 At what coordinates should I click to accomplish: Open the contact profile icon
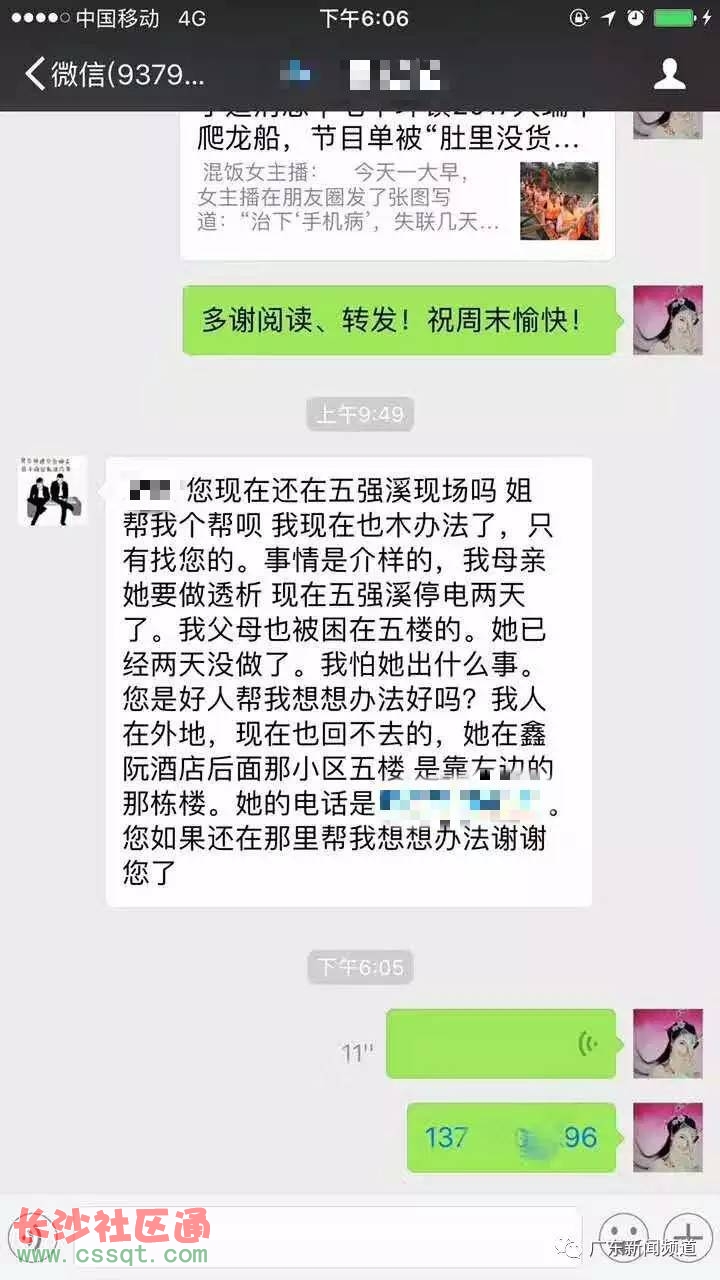click(668, 74)
